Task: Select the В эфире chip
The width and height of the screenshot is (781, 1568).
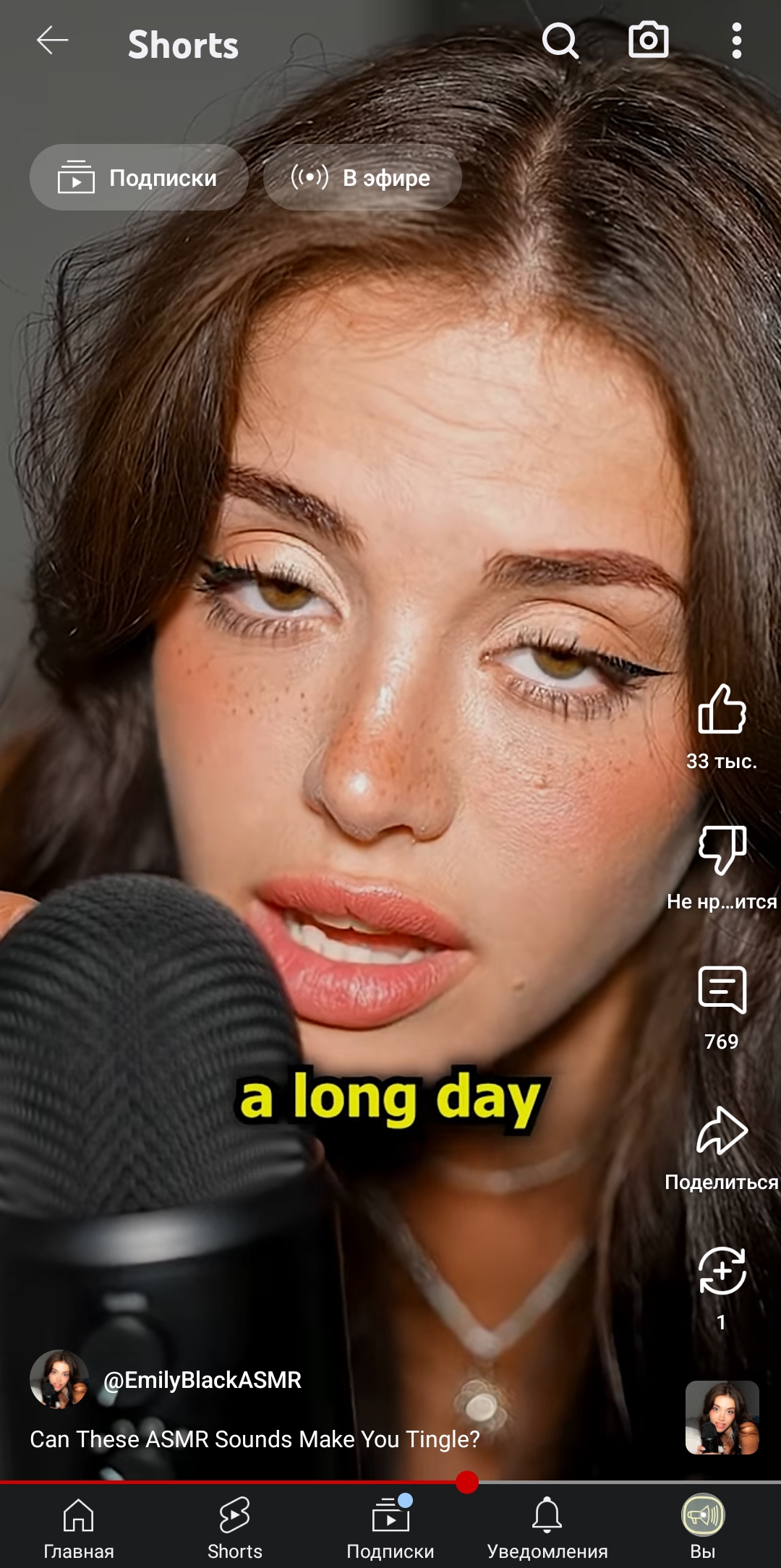Action: point(362,178)
